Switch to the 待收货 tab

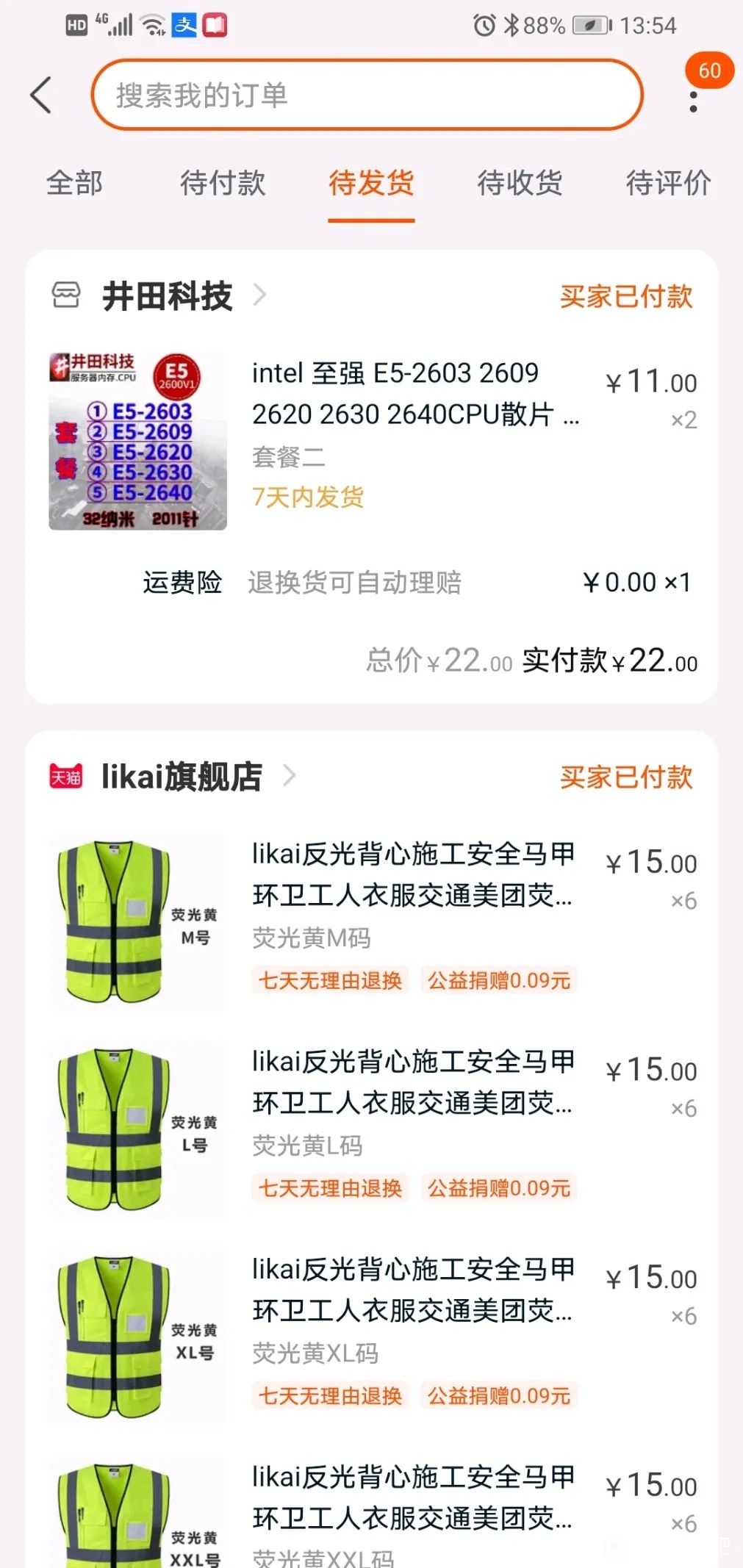520,183
